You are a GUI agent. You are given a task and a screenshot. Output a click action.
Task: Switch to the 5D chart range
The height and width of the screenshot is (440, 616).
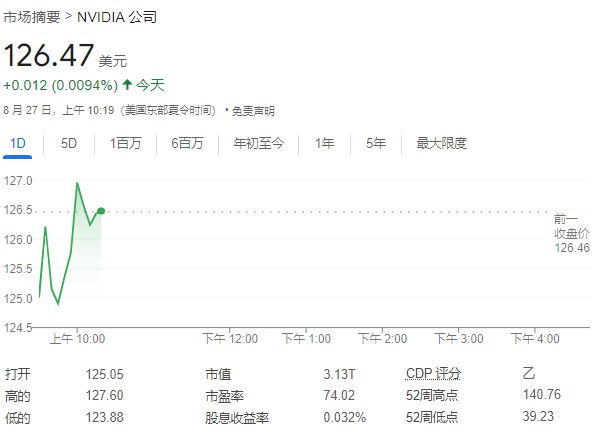69,144
